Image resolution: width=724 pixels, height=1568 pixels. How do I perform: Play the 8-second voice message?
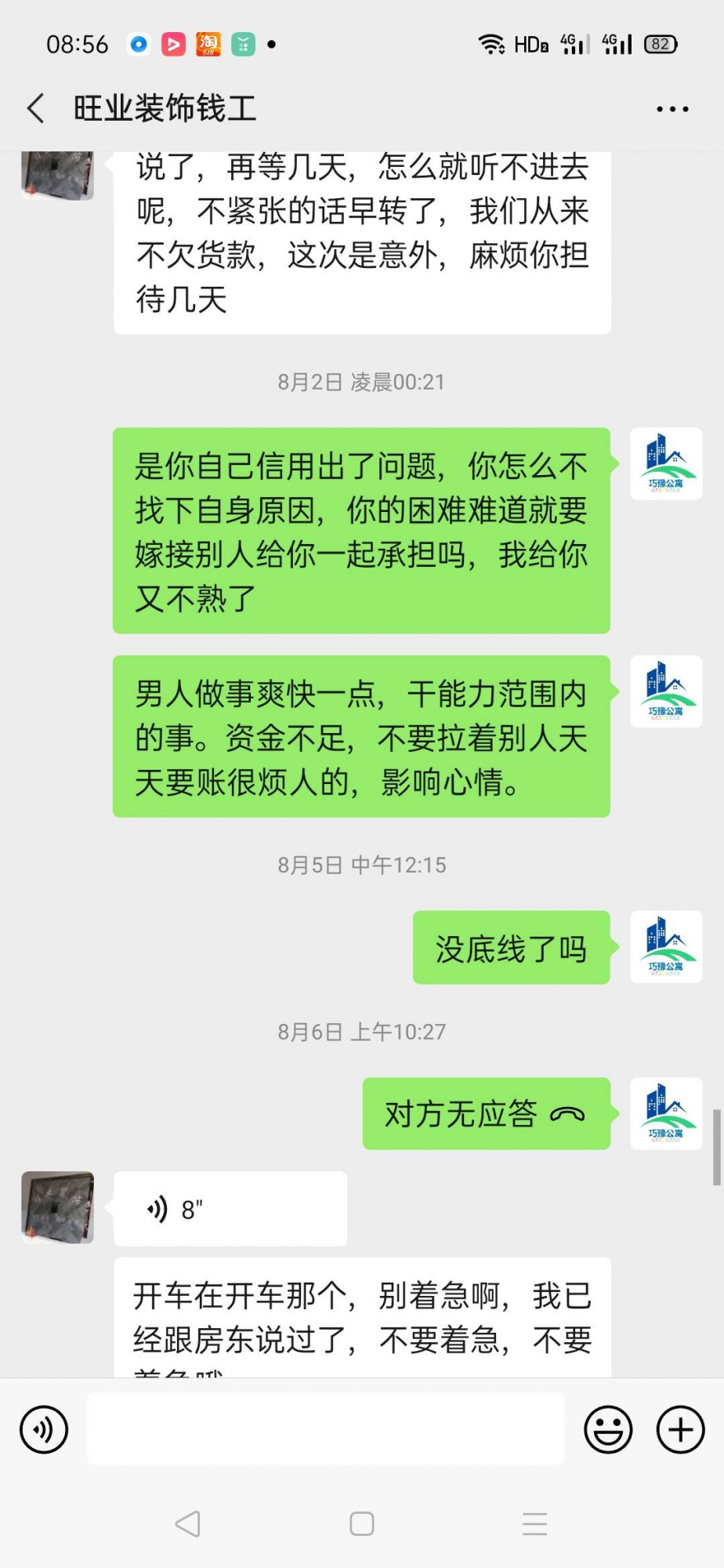[x=230, y=1209]
